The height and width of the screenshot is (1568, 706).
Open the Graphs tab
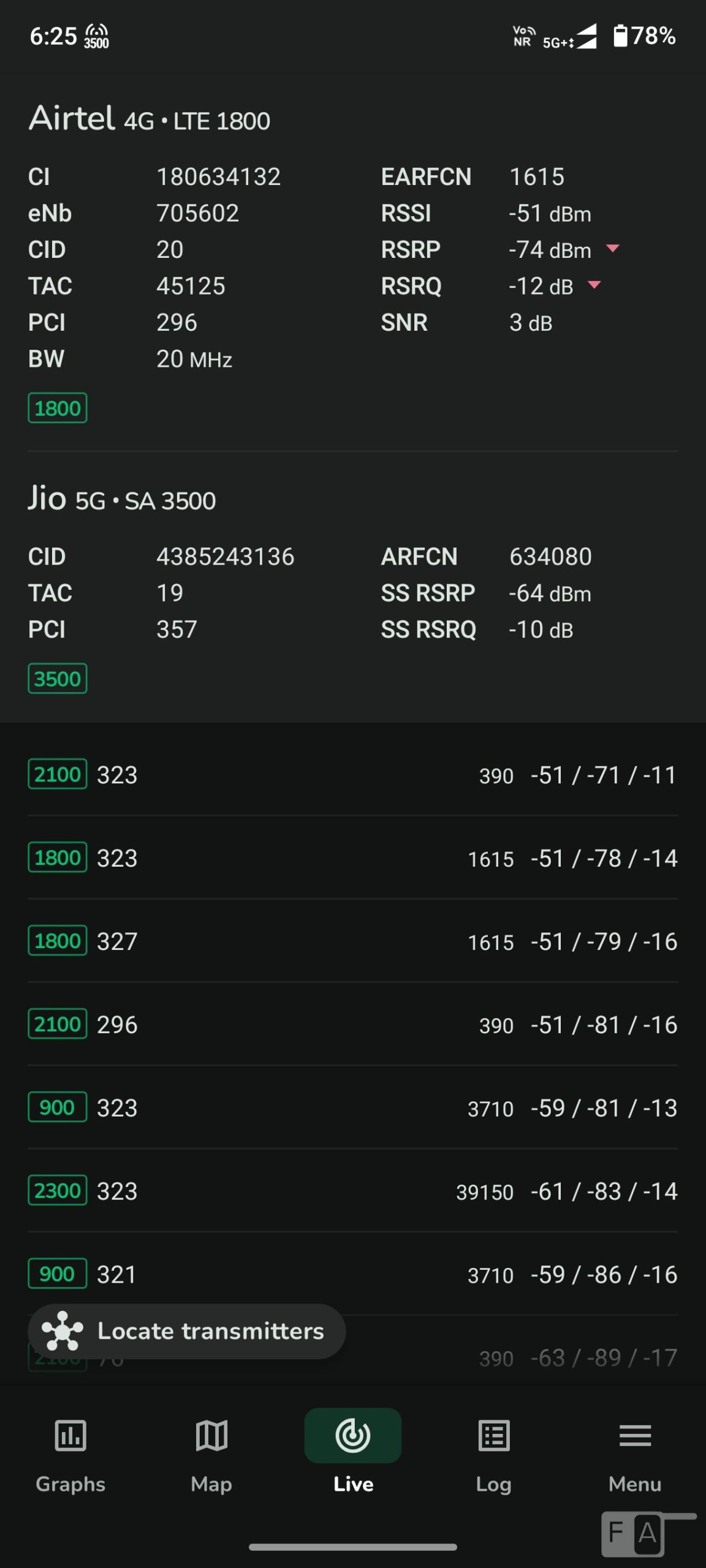tap(70, 1453)
